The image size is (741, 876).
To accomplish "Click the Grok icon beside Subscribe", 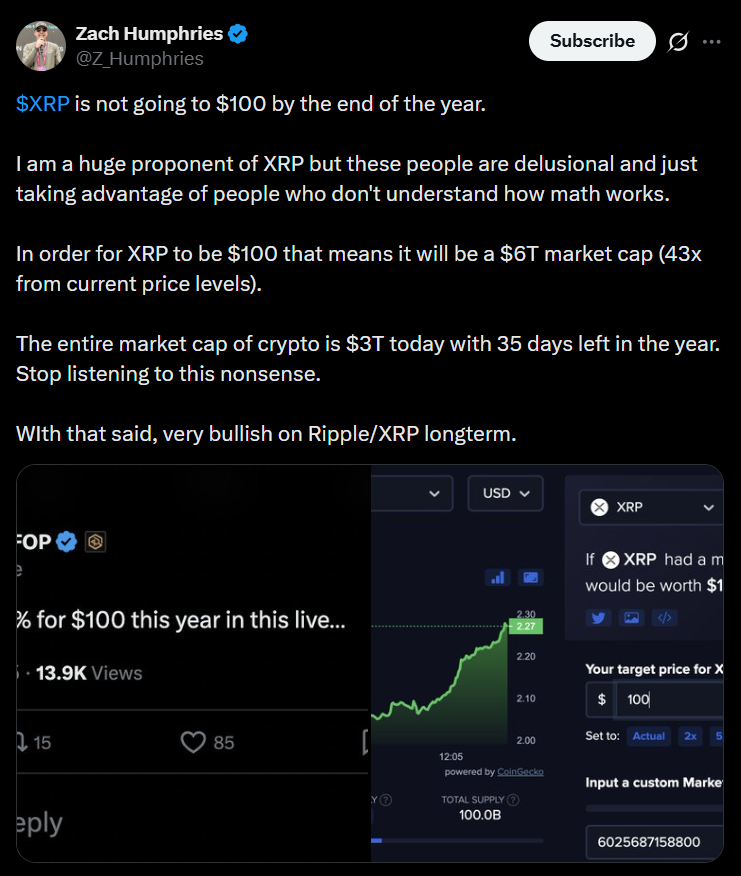I will click(676, 41).
